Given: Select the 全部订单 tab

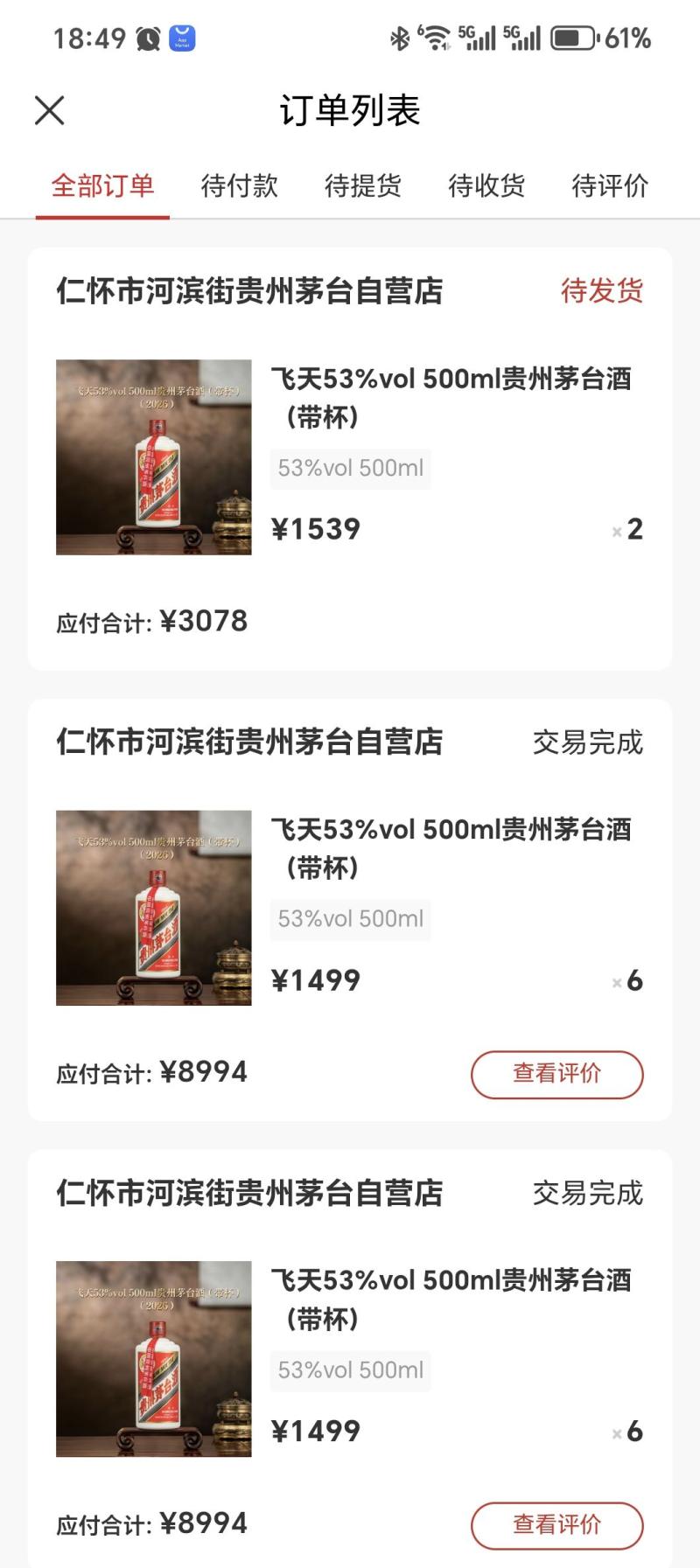Looking at the screenshot, I should click(x=102, y=185).
